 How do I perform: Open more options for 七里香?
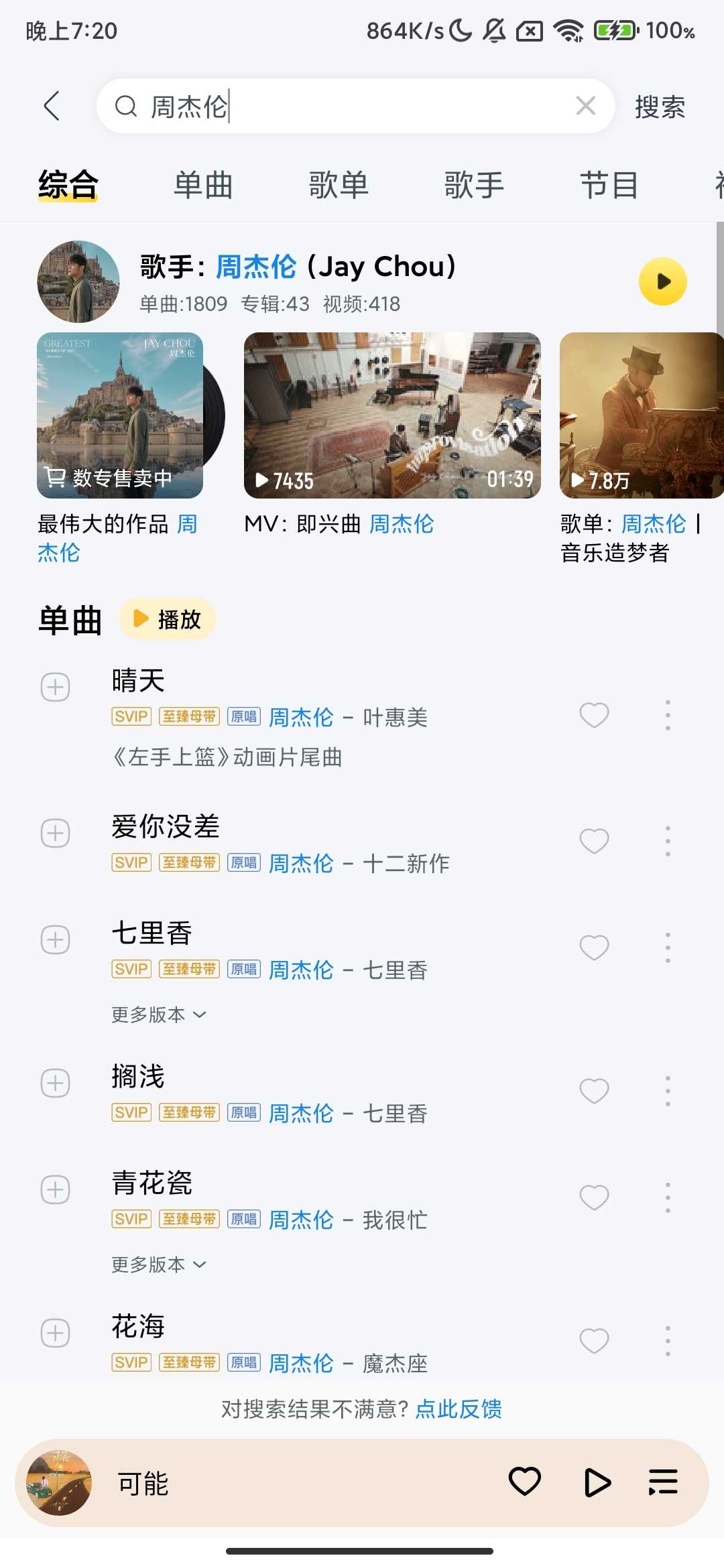tap(668, 948)
